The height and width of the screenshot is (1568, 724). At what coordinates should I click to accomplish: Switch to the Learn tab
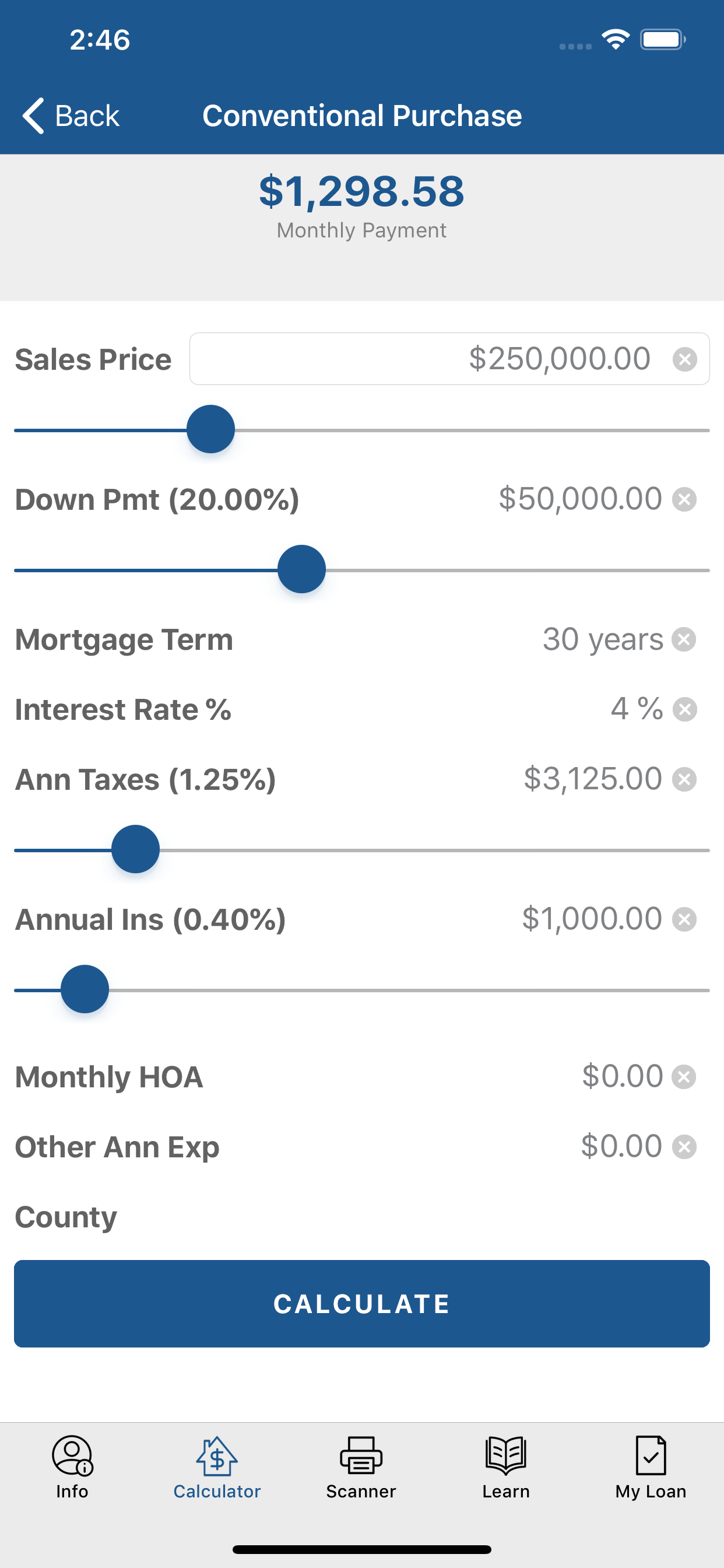pos(506,1468)
